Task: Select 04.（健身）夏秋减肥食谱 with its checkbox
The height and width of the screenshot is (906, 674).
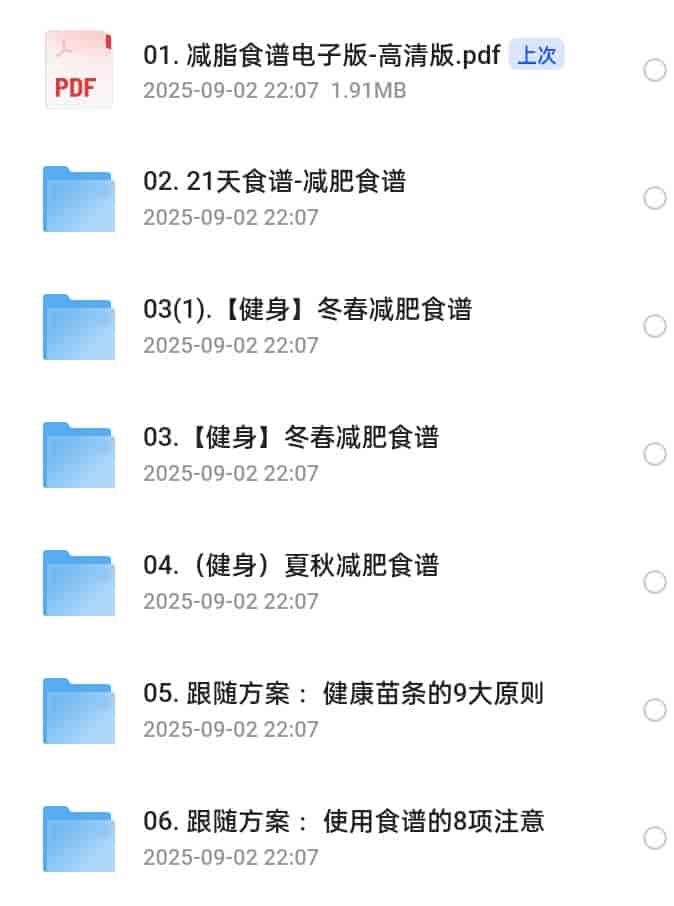Action: (655, 582)
